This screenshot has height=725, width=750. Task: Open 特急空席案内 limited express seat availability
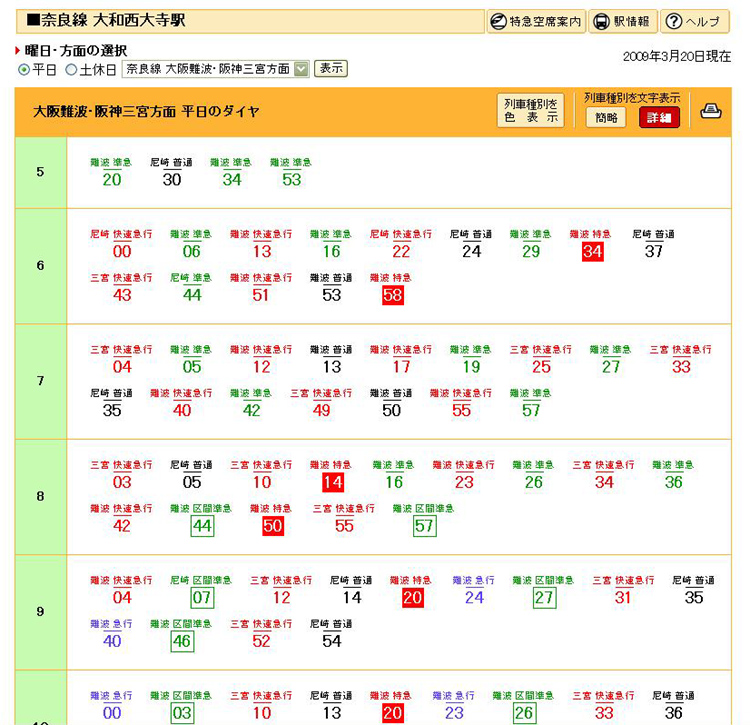click(536, 21)
